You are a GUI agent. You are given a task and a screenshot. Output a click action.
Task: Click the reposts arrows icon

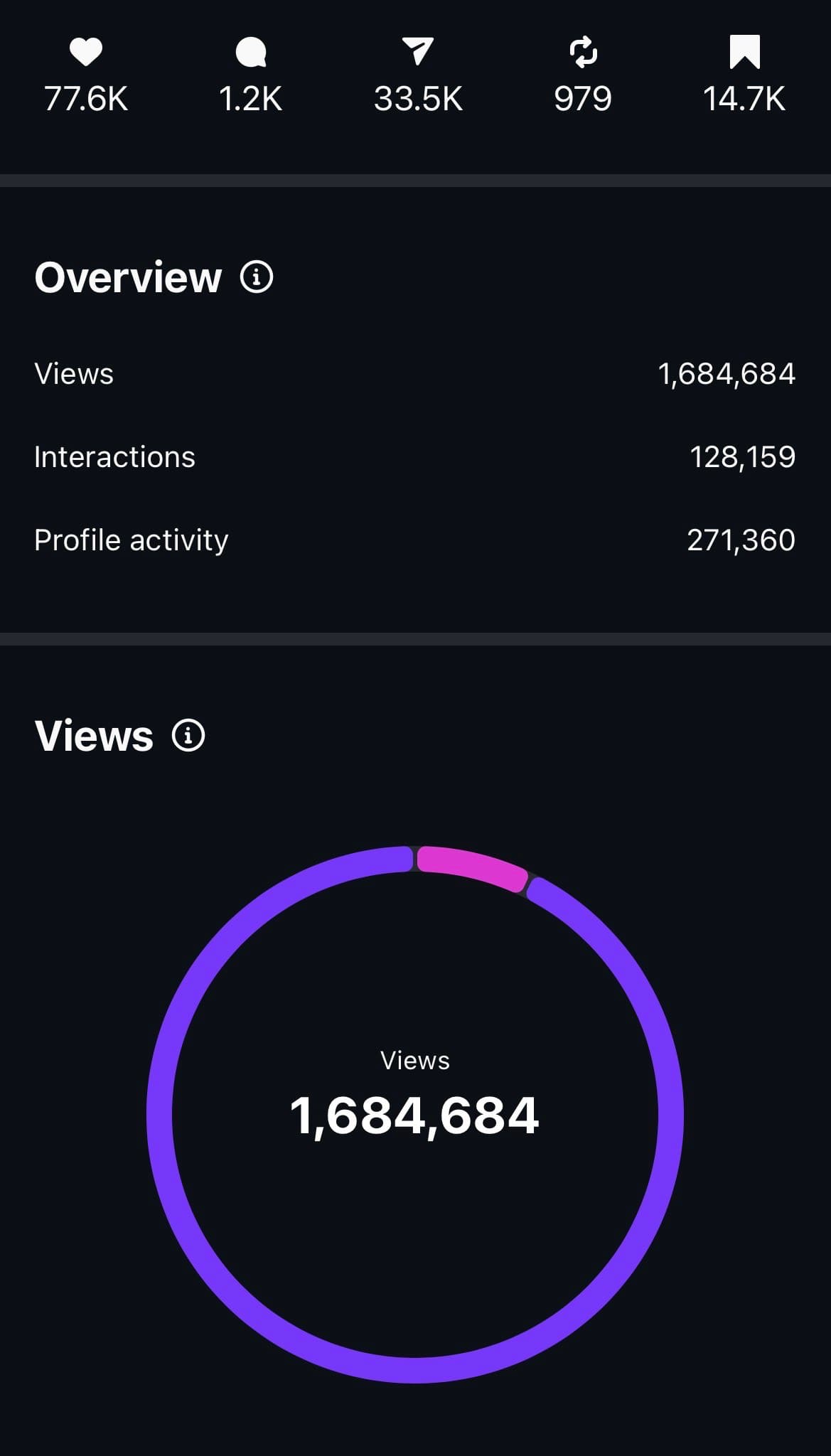click(581, 50)
